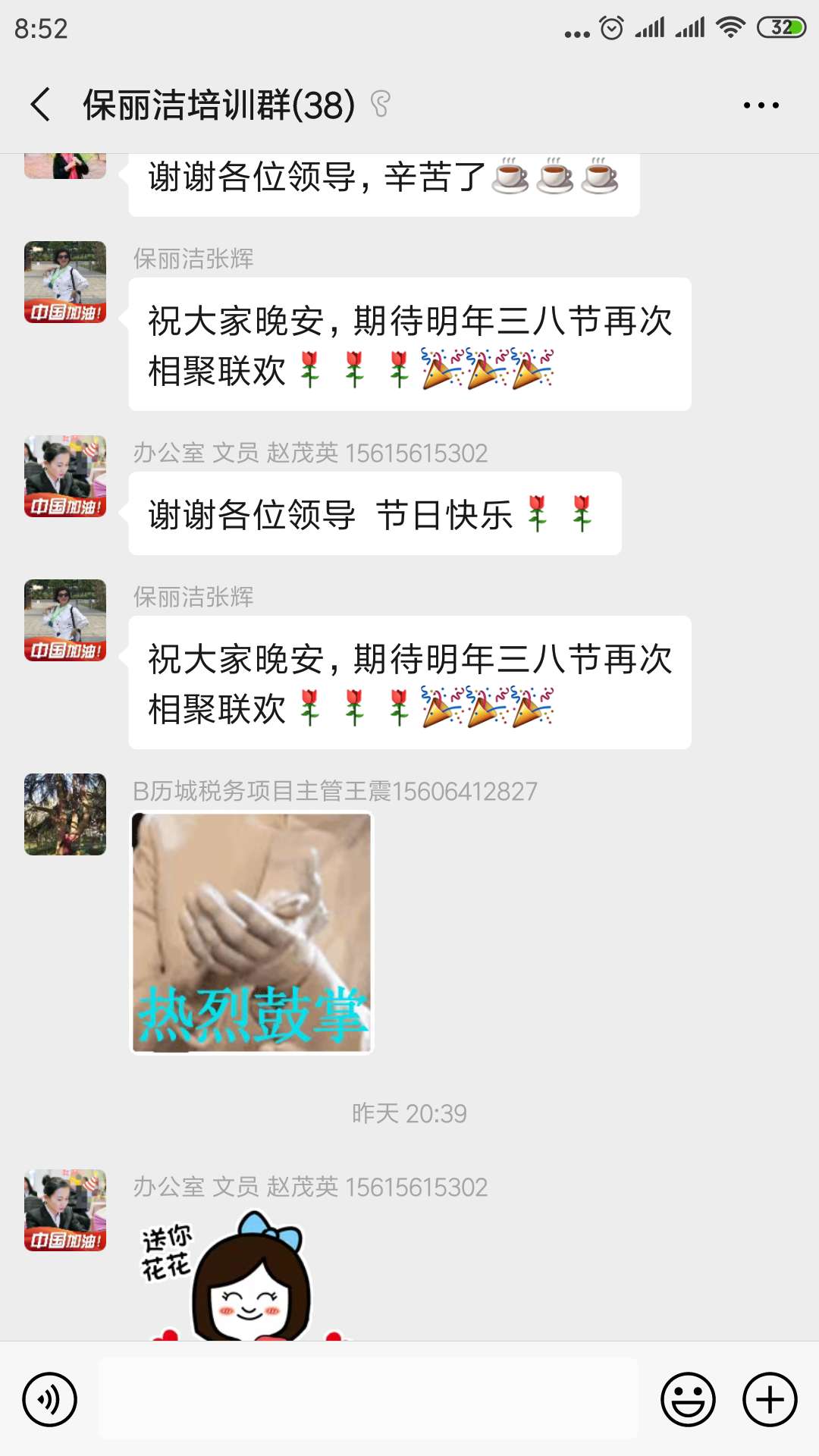Open the chat info overflow menu

[761, 105]
